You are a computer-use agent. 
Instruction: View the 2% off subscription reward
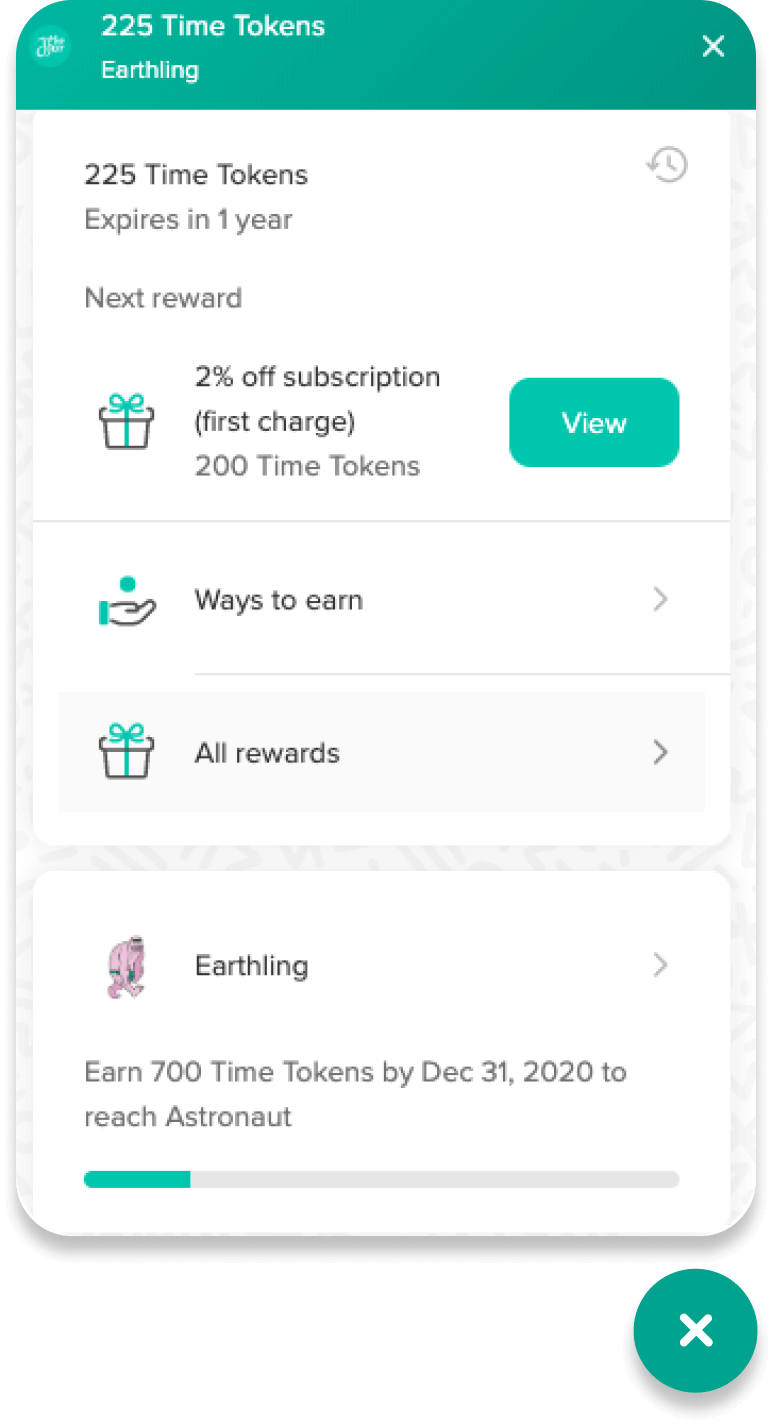[x=594, y=422]
